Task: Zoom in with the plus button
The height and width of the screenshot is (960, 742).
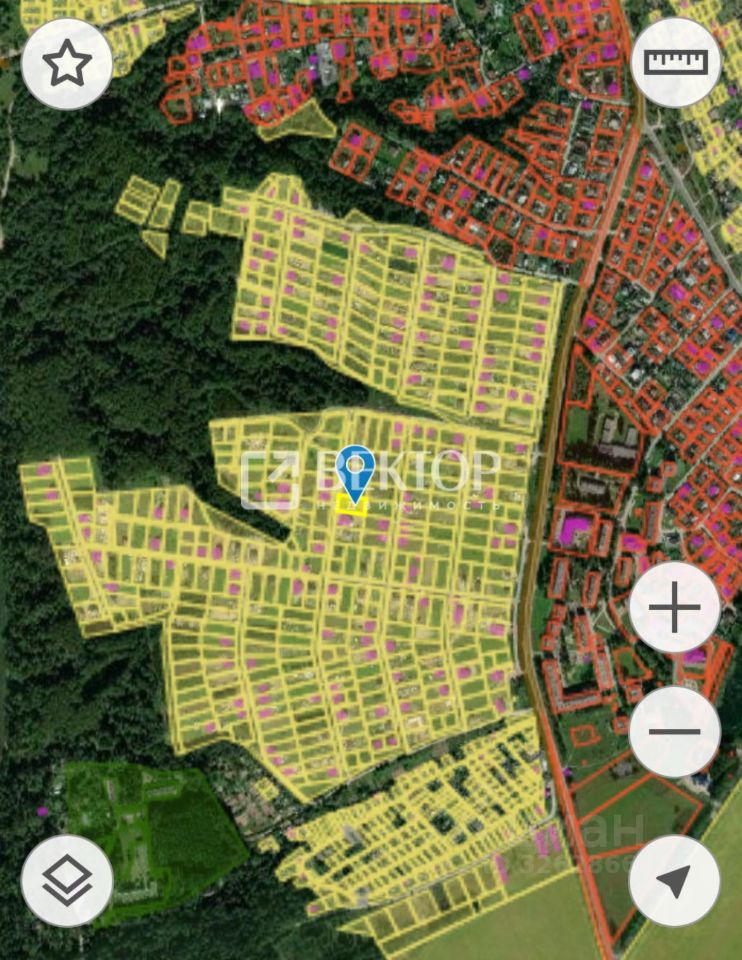Action: (675, 608)
